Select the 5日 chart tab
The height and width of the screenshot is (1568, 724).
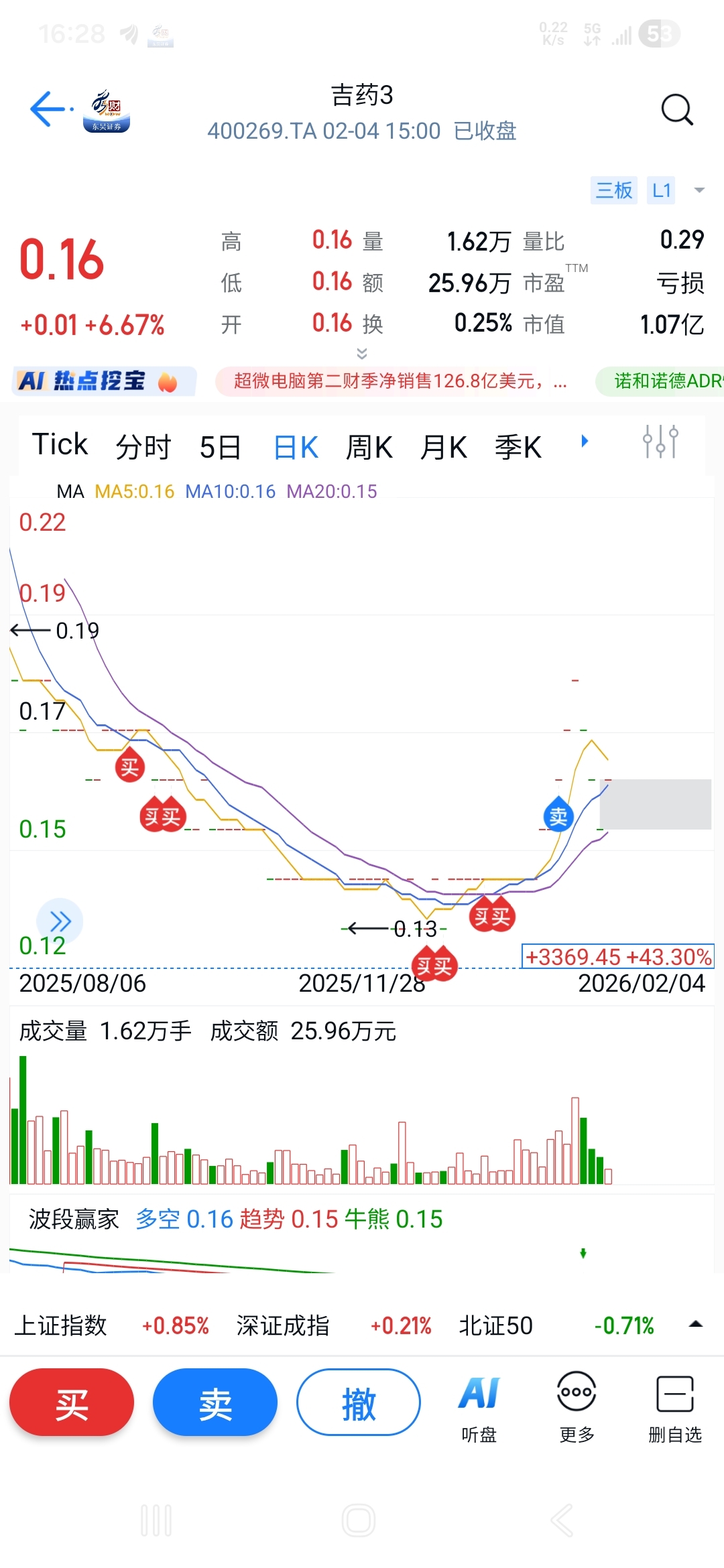click(221, 447)
